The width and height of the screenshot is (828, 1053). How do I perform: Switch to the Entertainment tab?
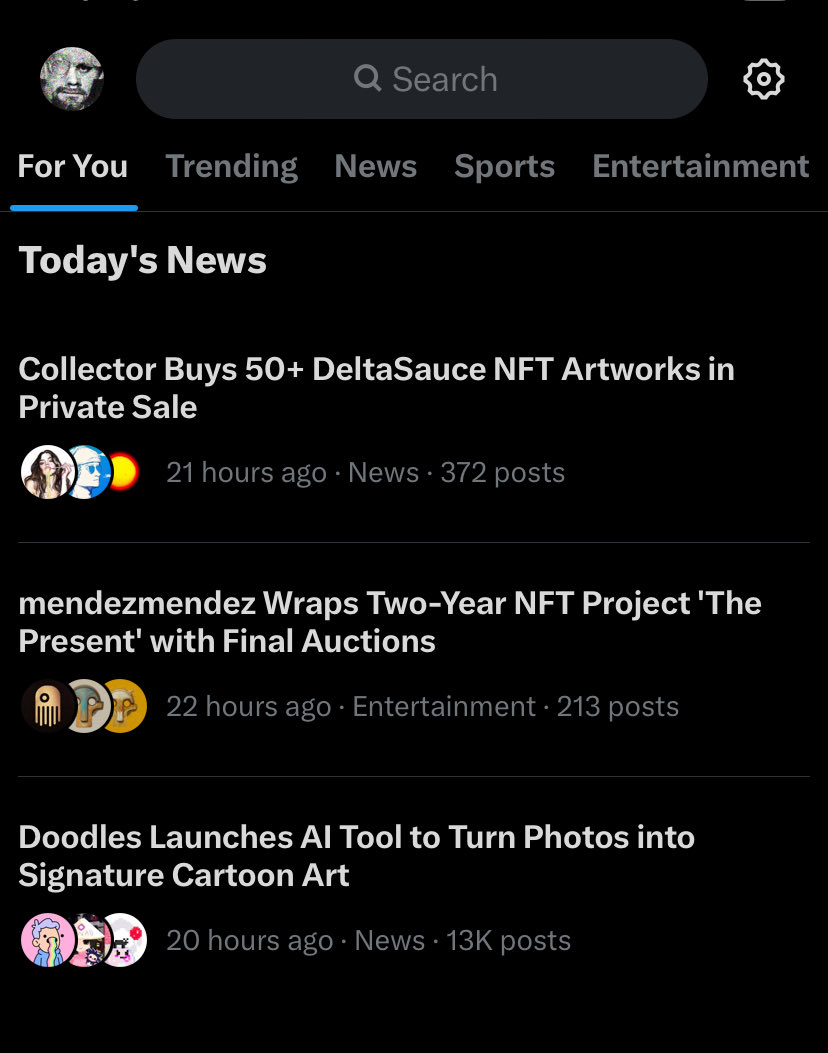700,166
